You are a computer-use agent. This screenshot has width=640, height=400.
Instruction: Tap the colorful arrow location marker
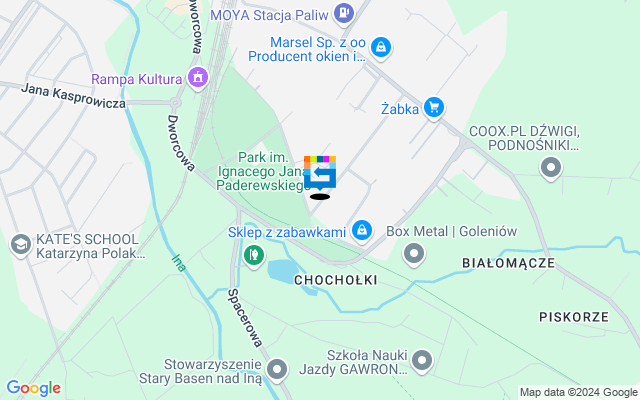(x=320, y=174)
